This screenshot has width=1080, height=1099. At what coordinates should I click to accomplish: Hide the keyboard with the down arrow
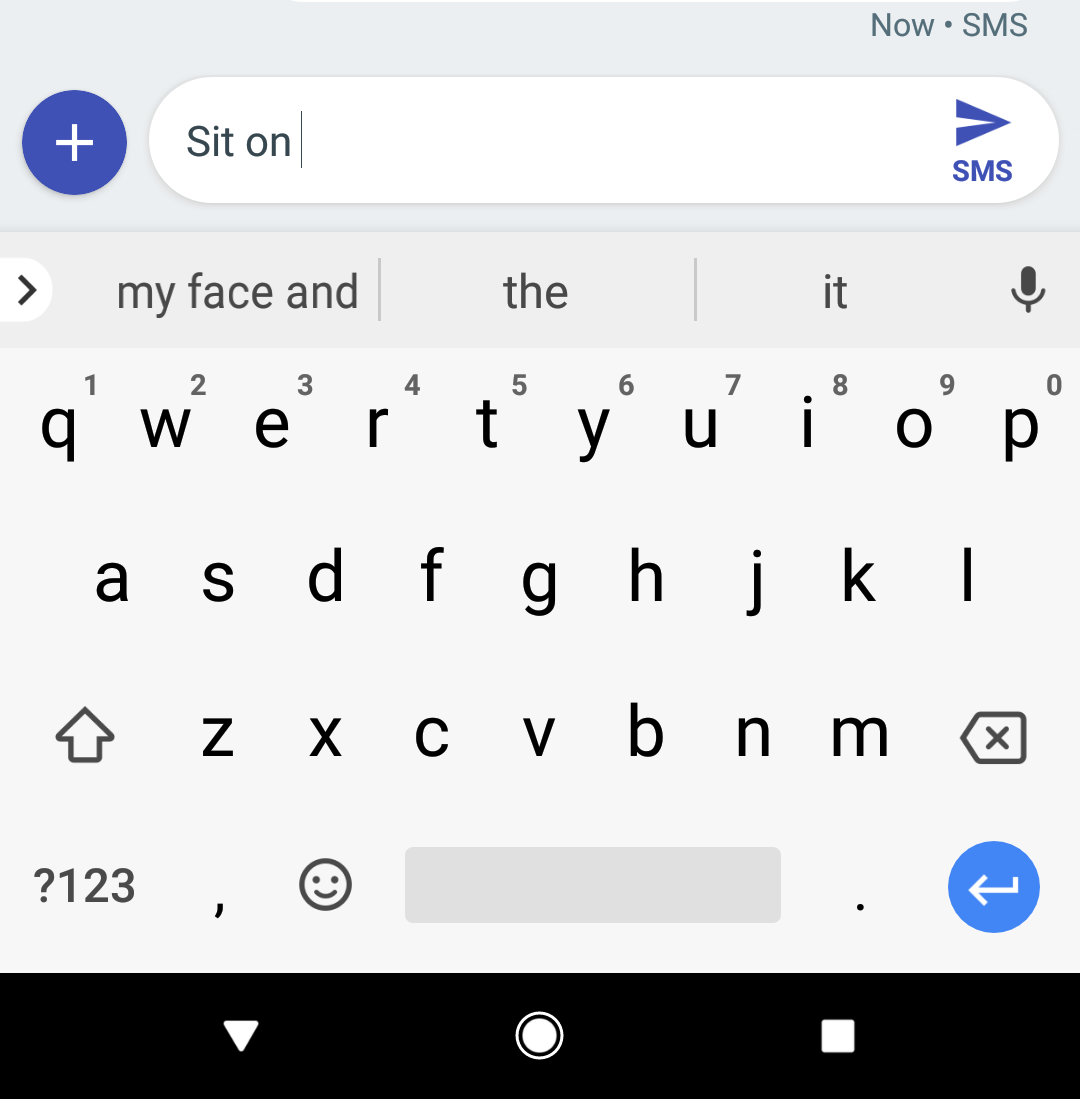[241, 1036]
